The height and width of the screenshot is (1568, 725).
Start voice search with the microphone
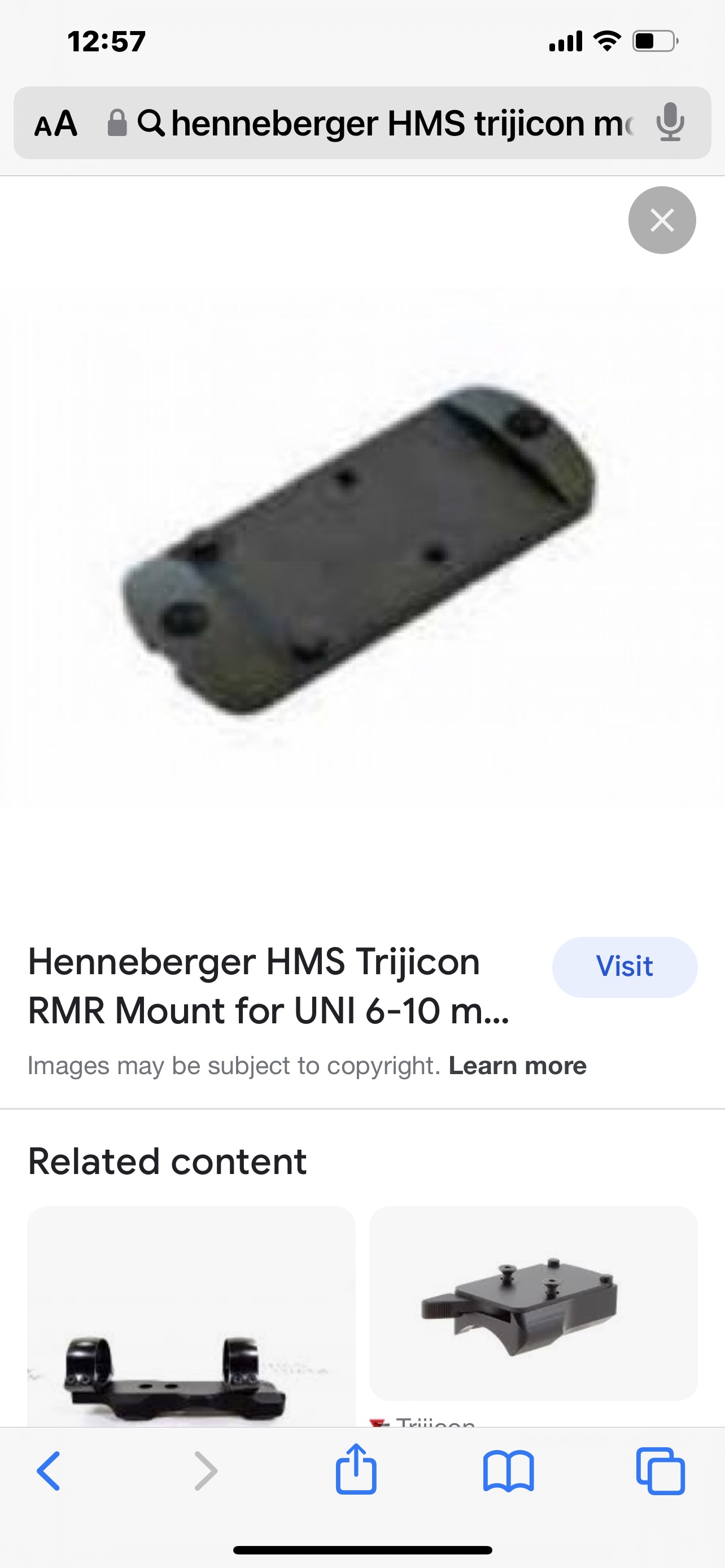point(670,122)
